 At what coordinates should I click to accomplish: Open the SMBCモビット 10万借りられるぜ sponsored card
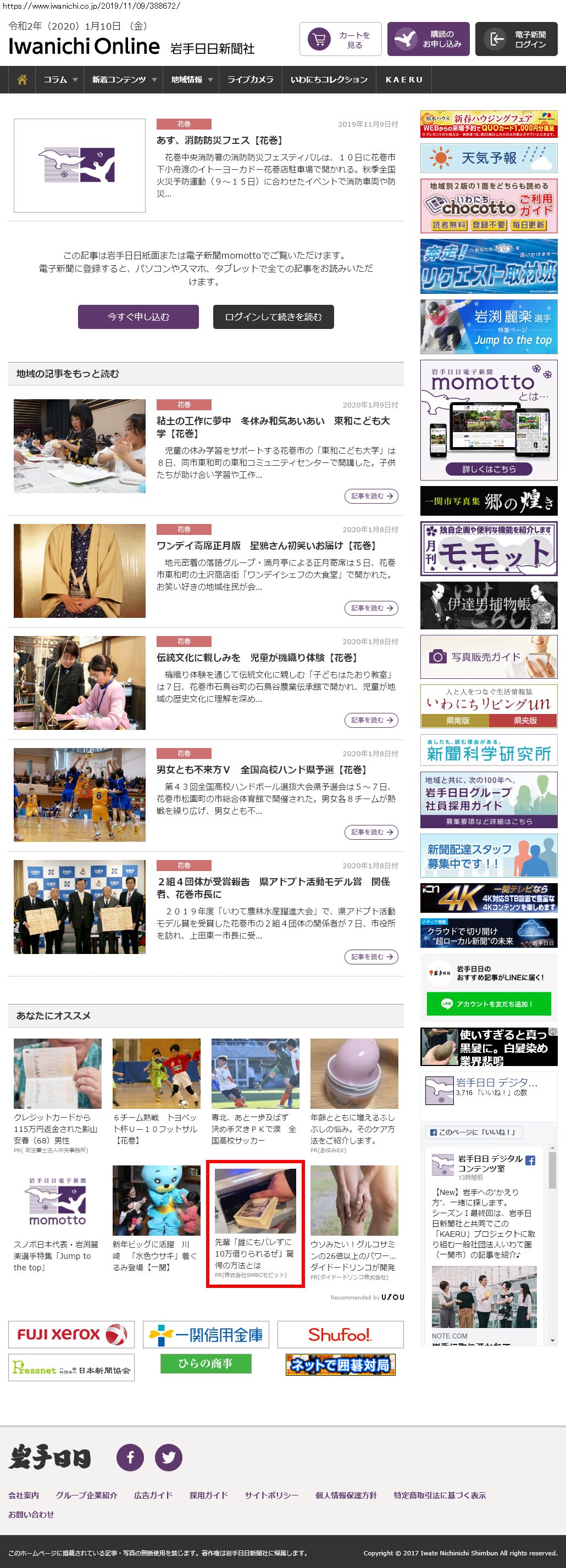(254, 1223)
